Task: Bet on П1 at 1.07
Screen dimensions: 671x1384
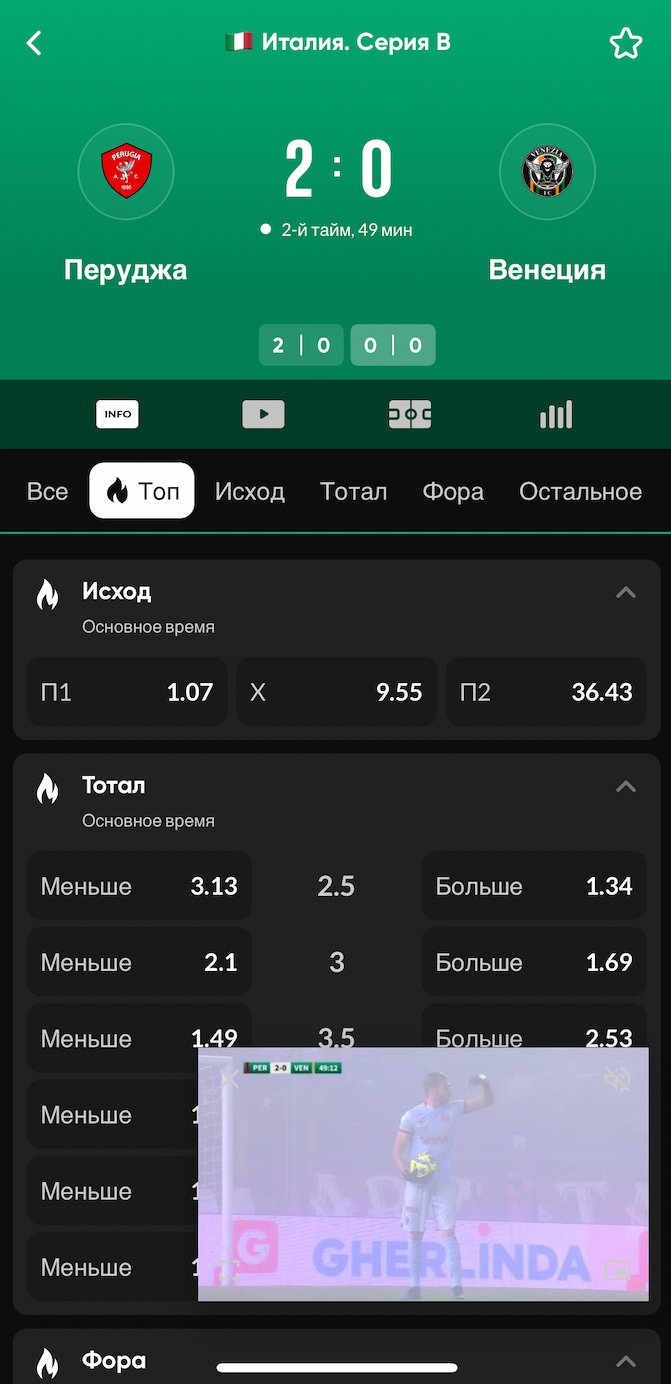Action: [127, 691]
